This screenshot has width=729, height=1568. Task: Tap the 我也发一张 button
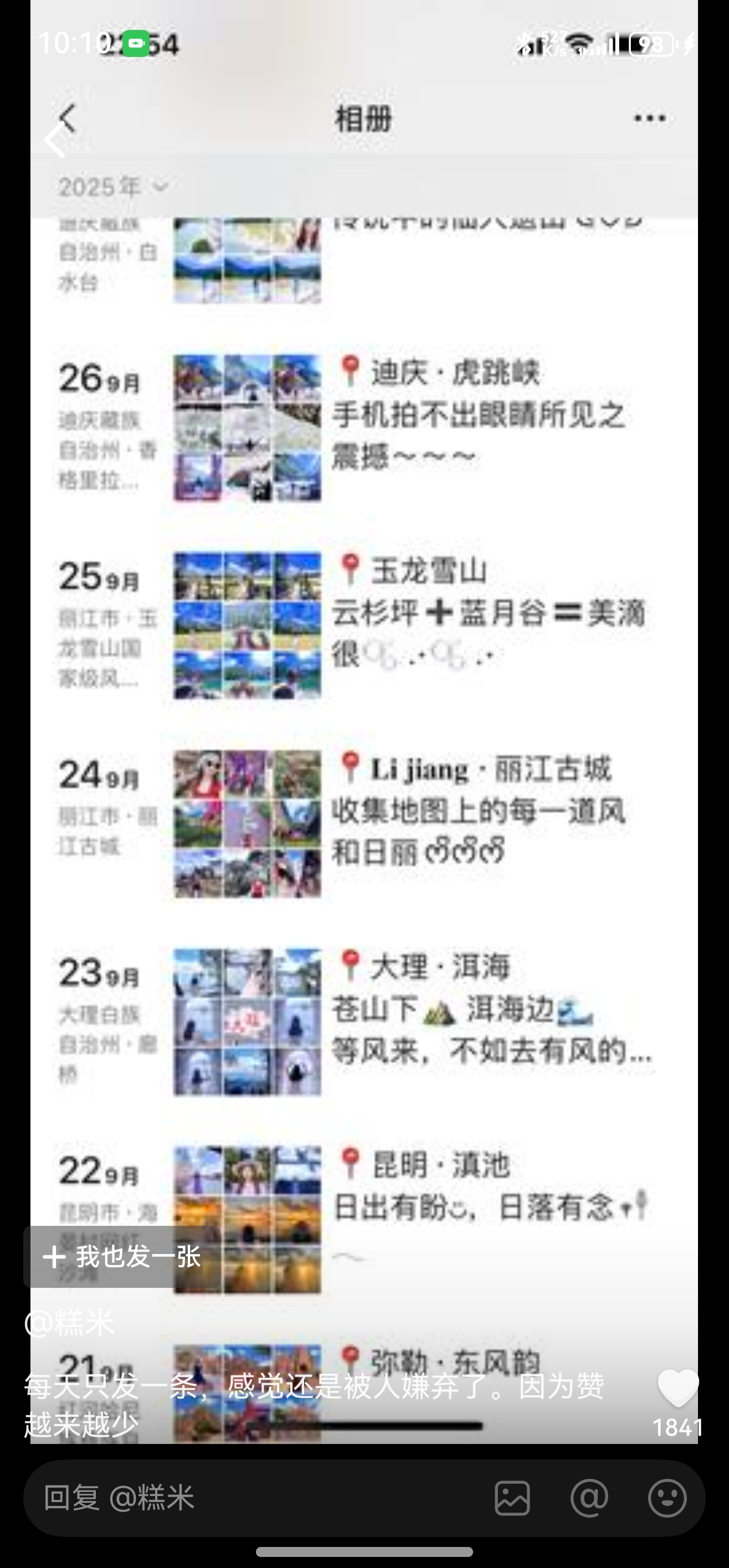122,1256
